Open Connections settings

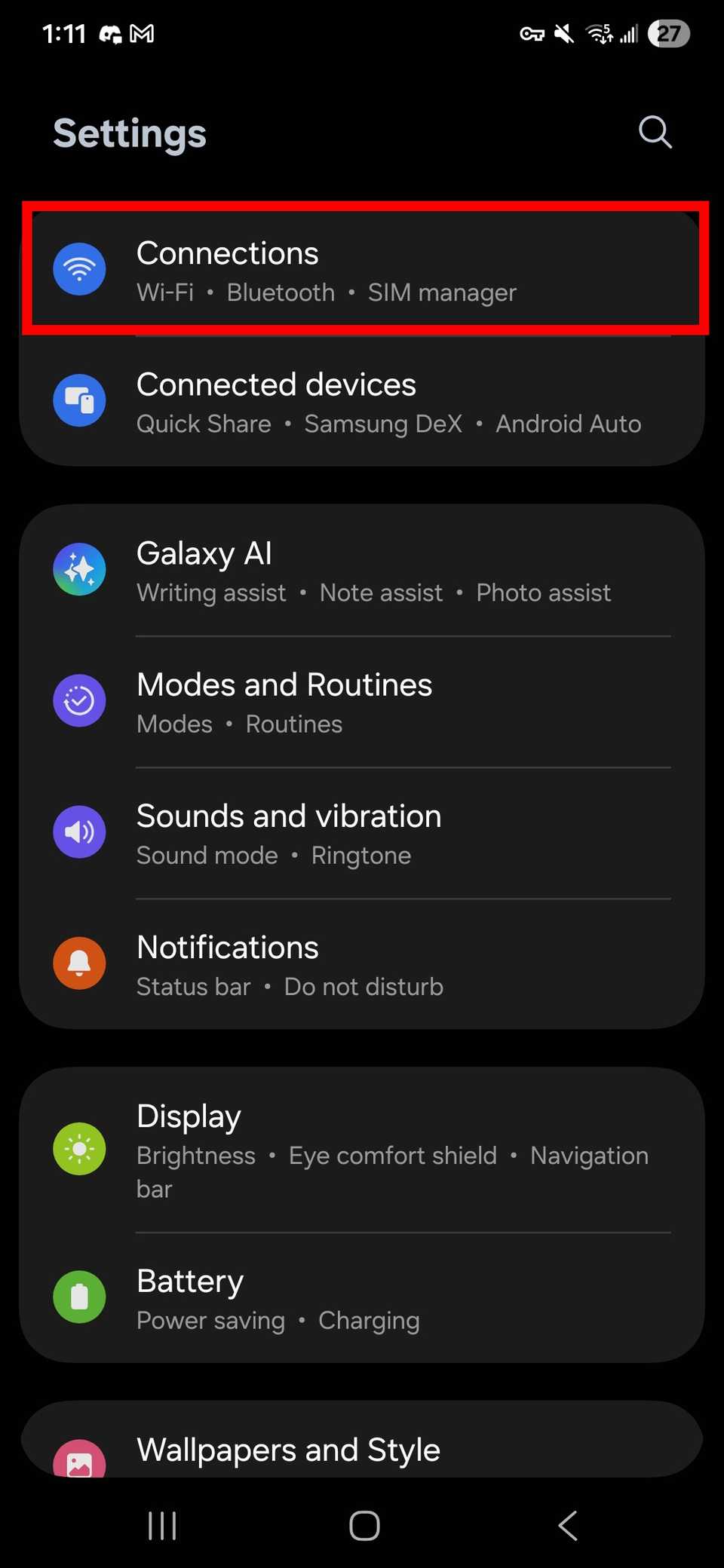coord(362,270)
